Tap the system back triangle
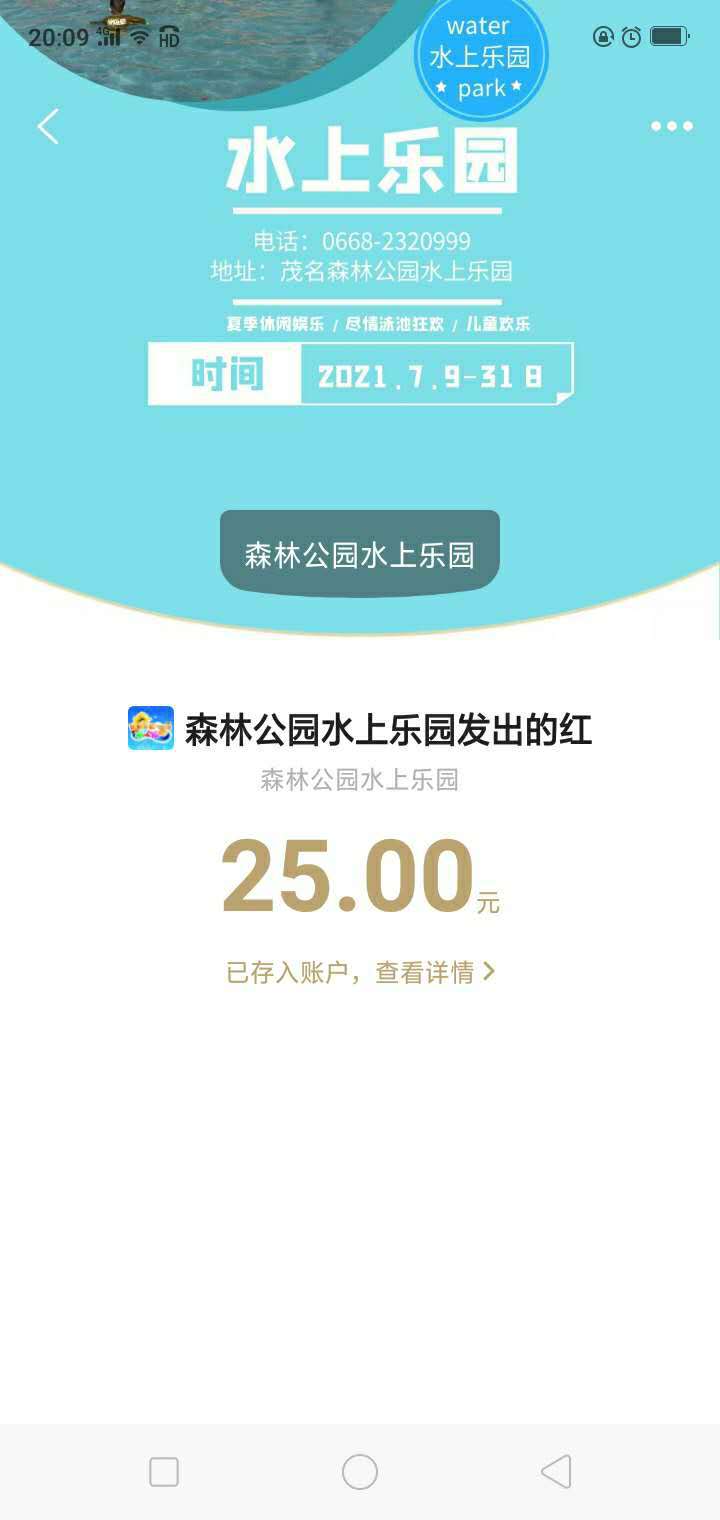This screenshot has width=720, height=1520. 556,1472
